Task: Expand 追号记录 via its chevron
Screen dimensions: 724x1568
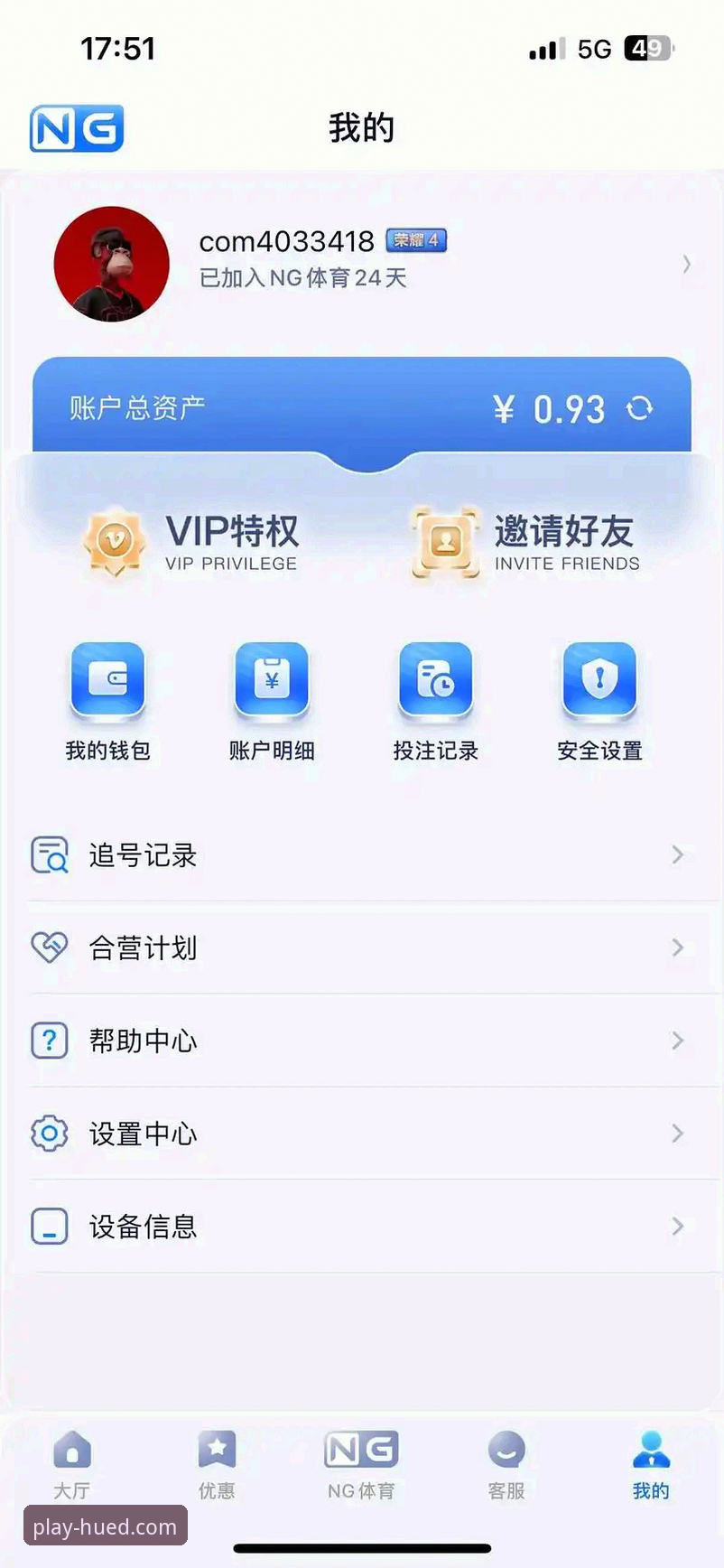Action: [678, 855]
